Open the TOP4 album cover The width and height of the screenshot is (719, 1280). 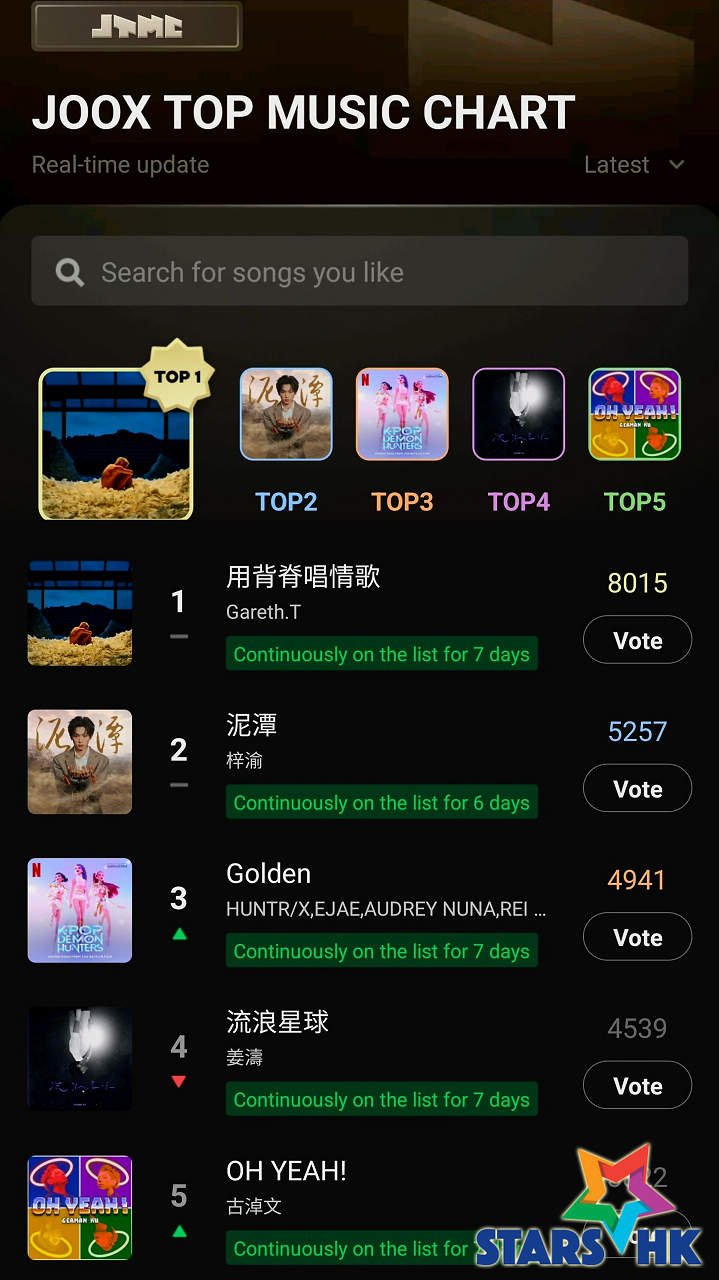pos(518,414)
